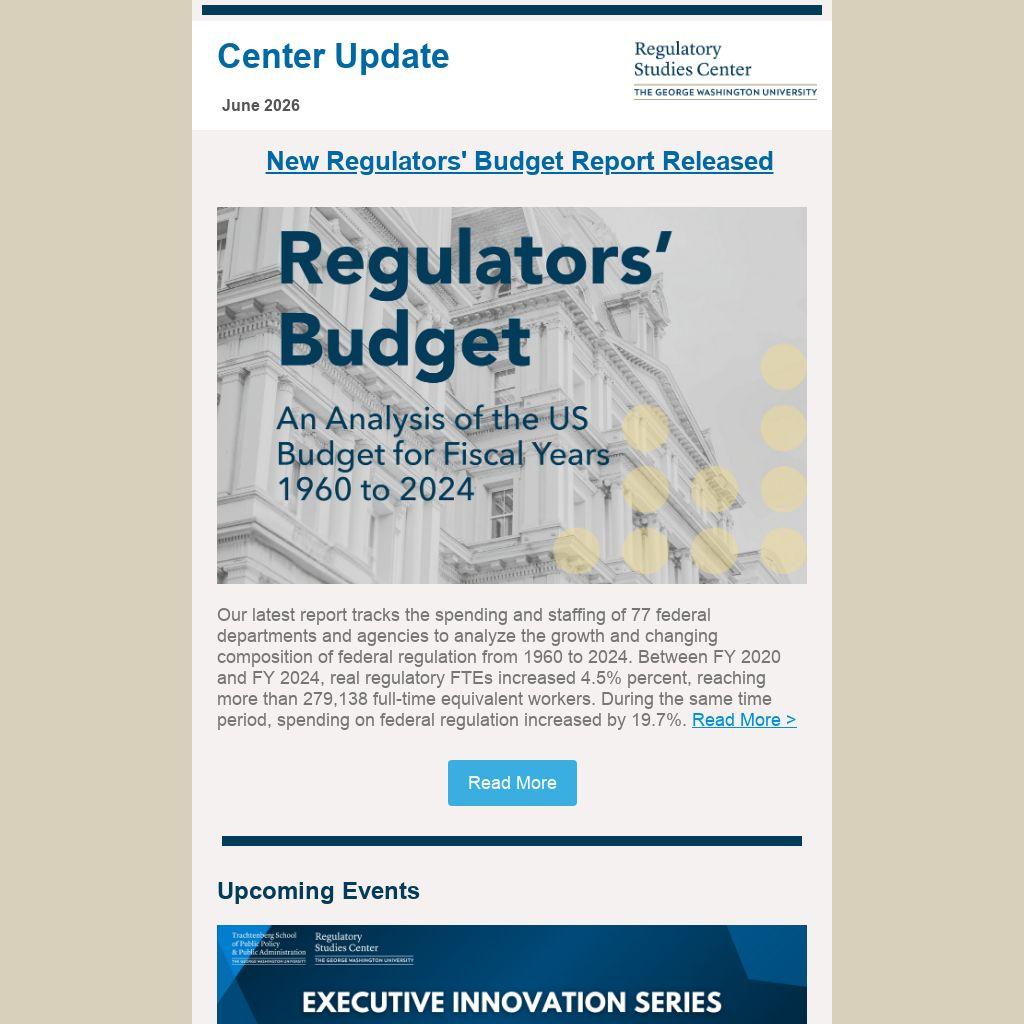Viewport: 1024px width, 1024px height.
Task: Tap the blue Read More button
Action: 512,782
